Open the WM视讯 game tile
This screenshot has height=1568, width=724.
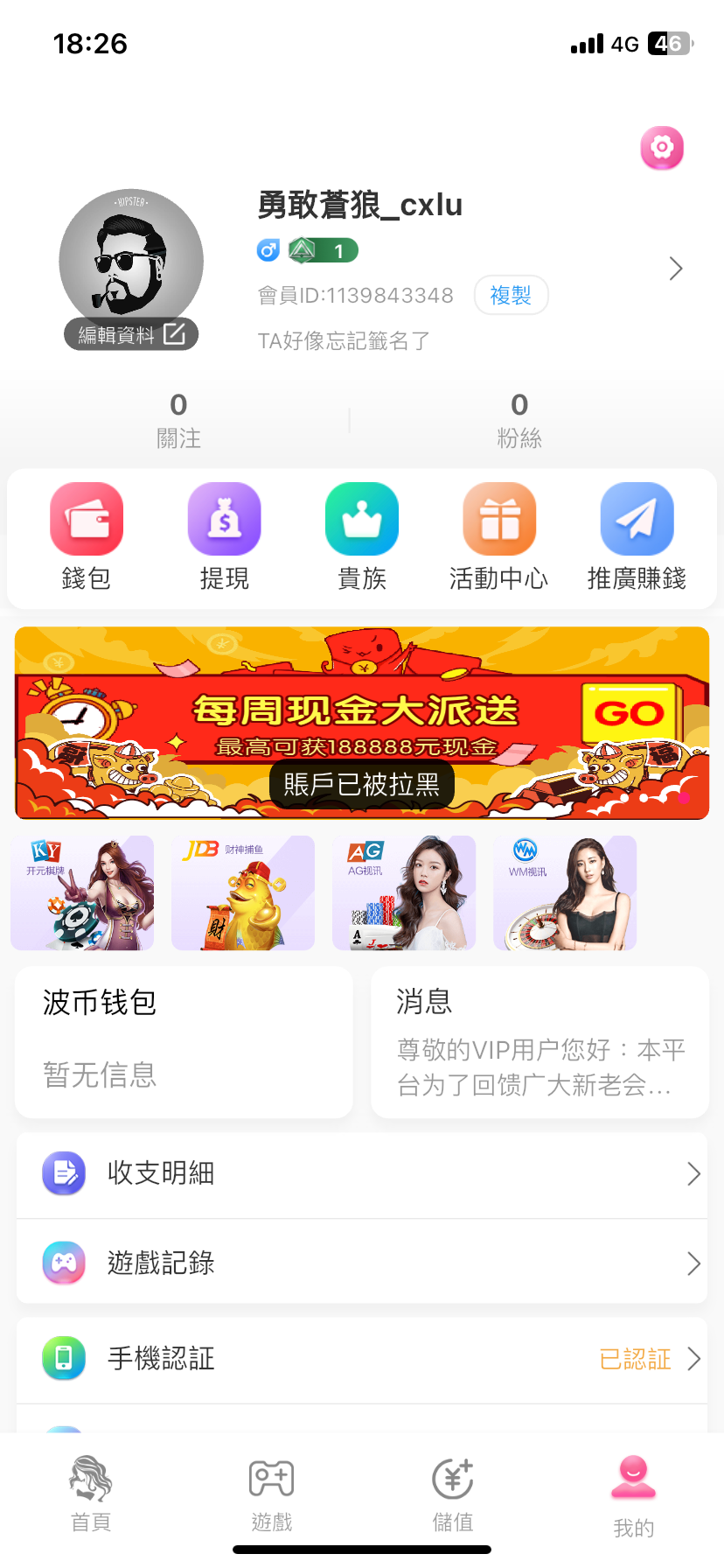point(565,892)
